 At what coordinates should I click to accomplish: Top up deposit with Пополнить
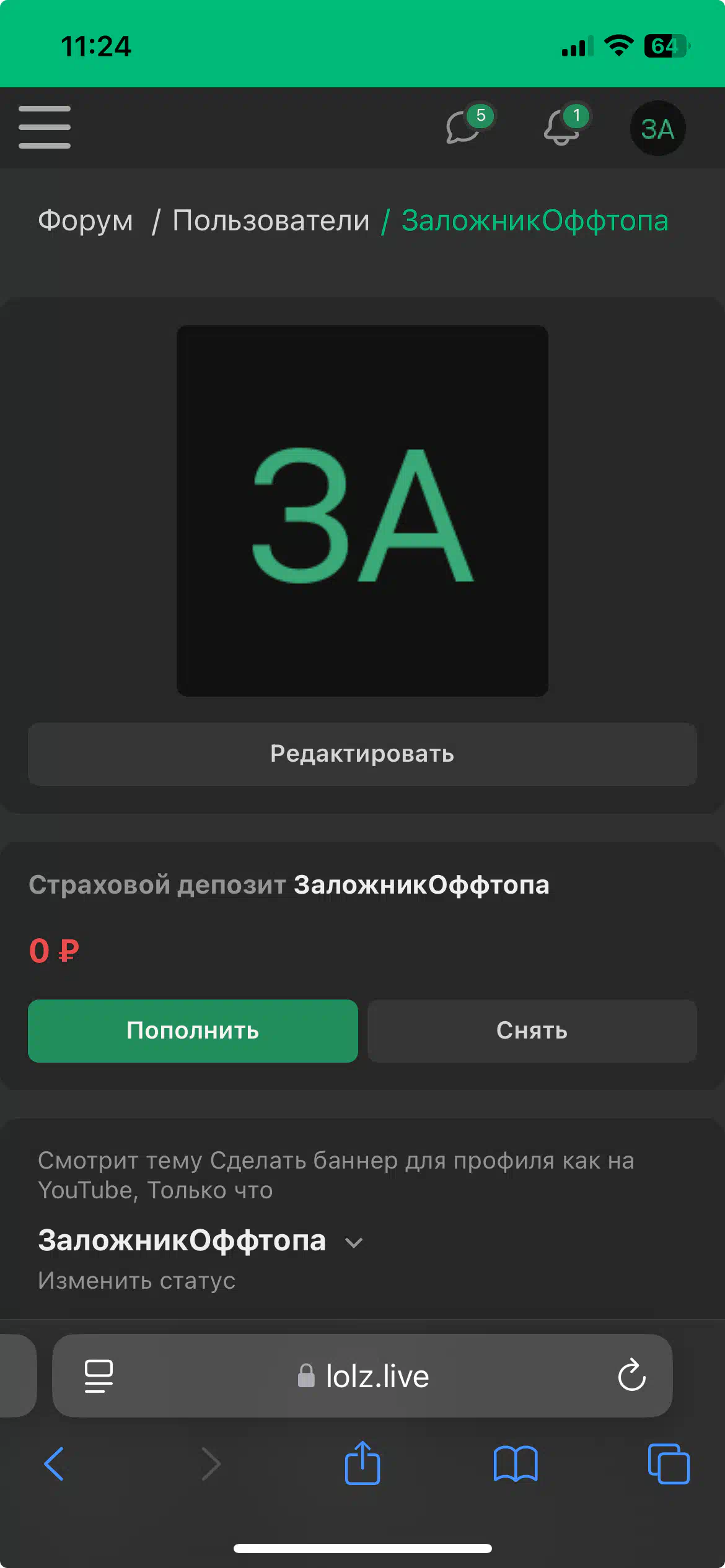[193, 1030]
